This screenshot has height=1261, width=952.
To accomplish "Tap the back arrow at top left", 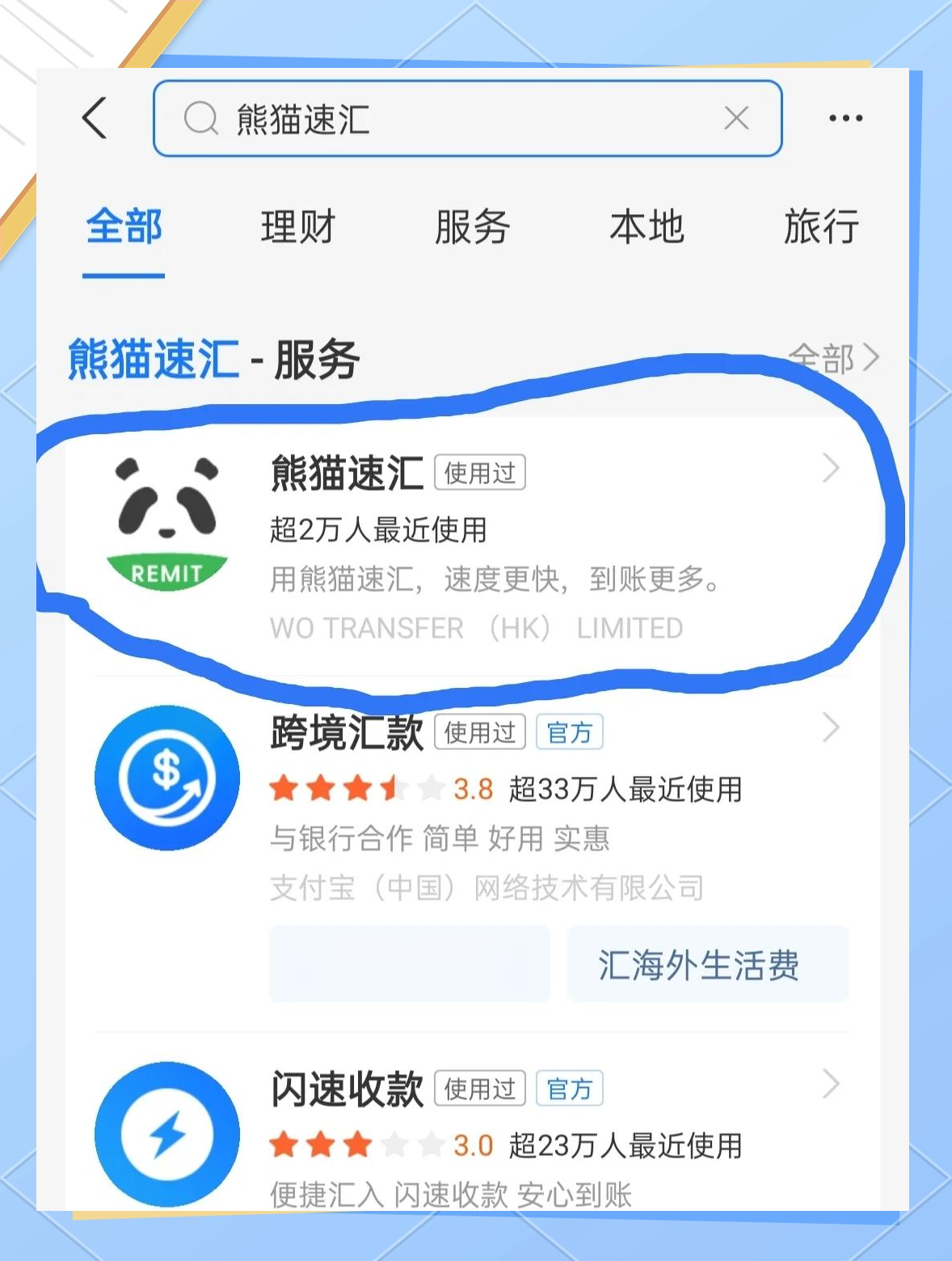I will [x=95, y=117].
